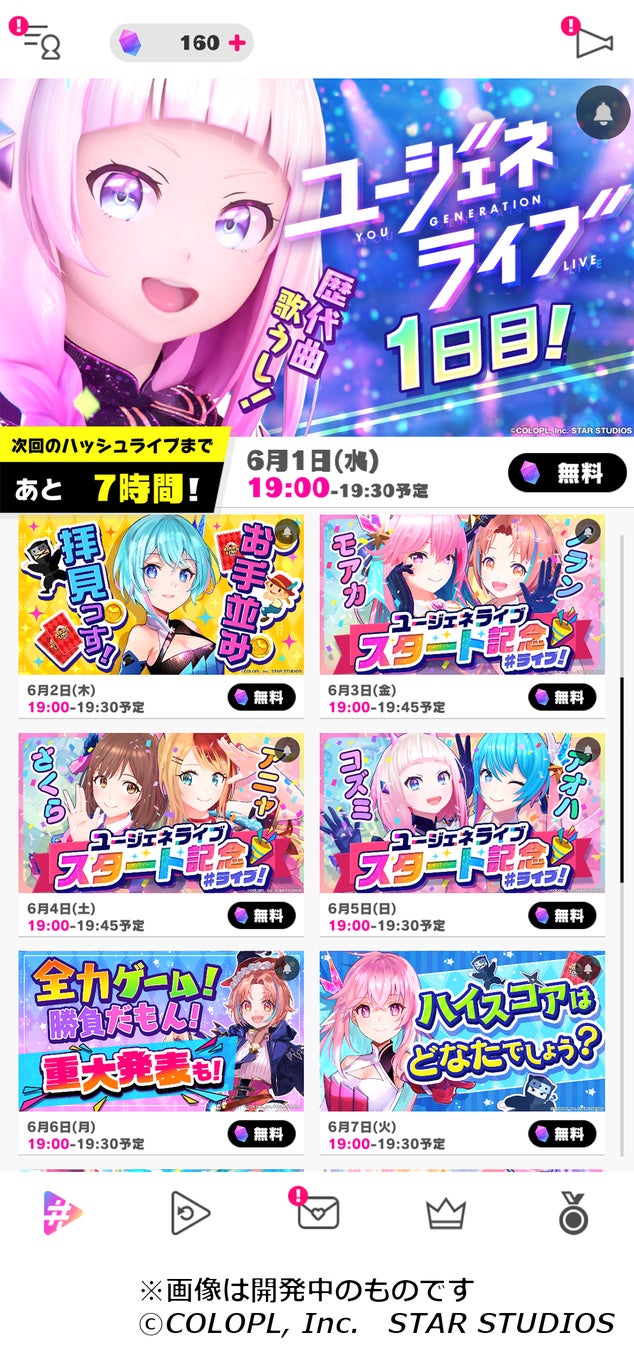Open the medal tab
This screenshot has height=1350, width=634.
click(x=573, y=1214)
